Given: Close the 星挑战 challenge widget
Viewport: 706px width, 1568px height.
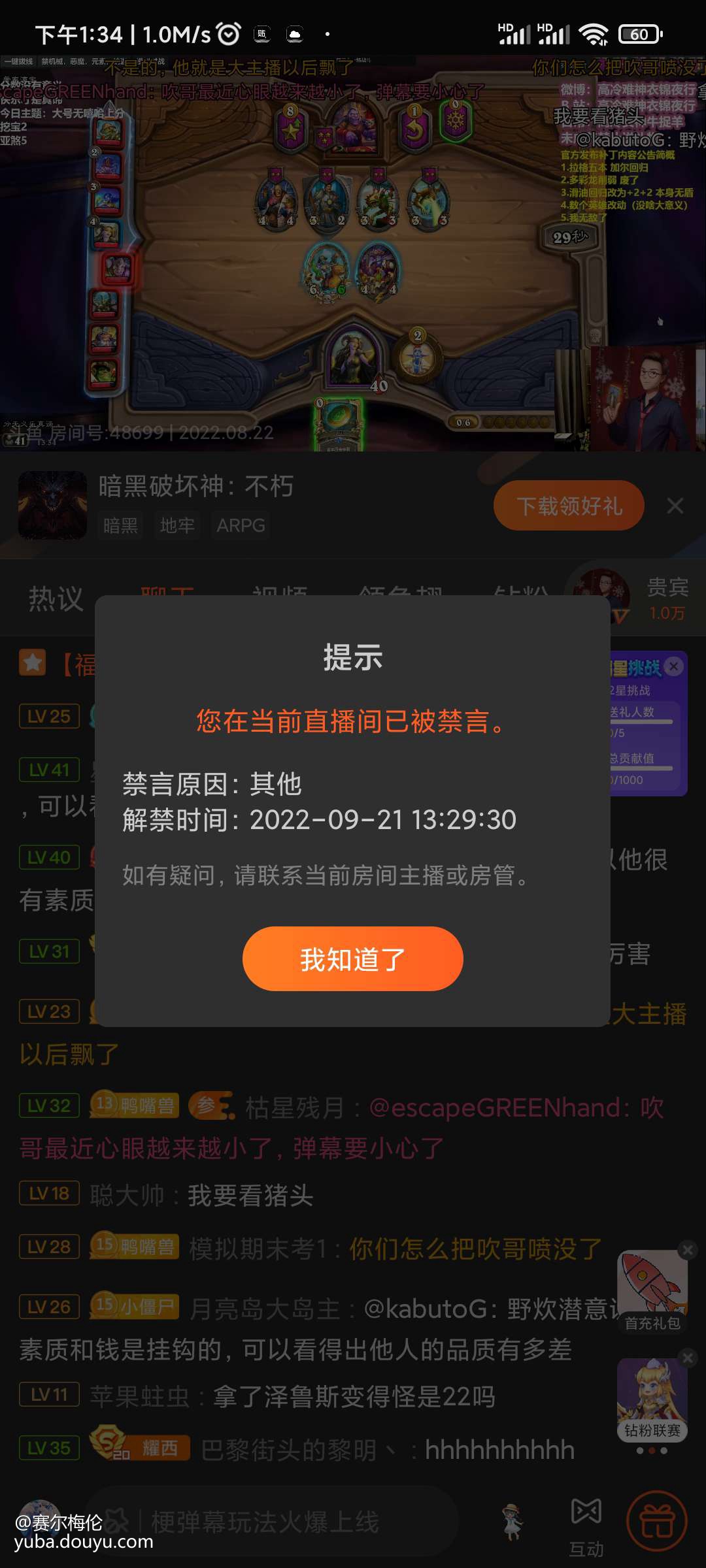Looking at the screenshot, I should coord(673,666).
